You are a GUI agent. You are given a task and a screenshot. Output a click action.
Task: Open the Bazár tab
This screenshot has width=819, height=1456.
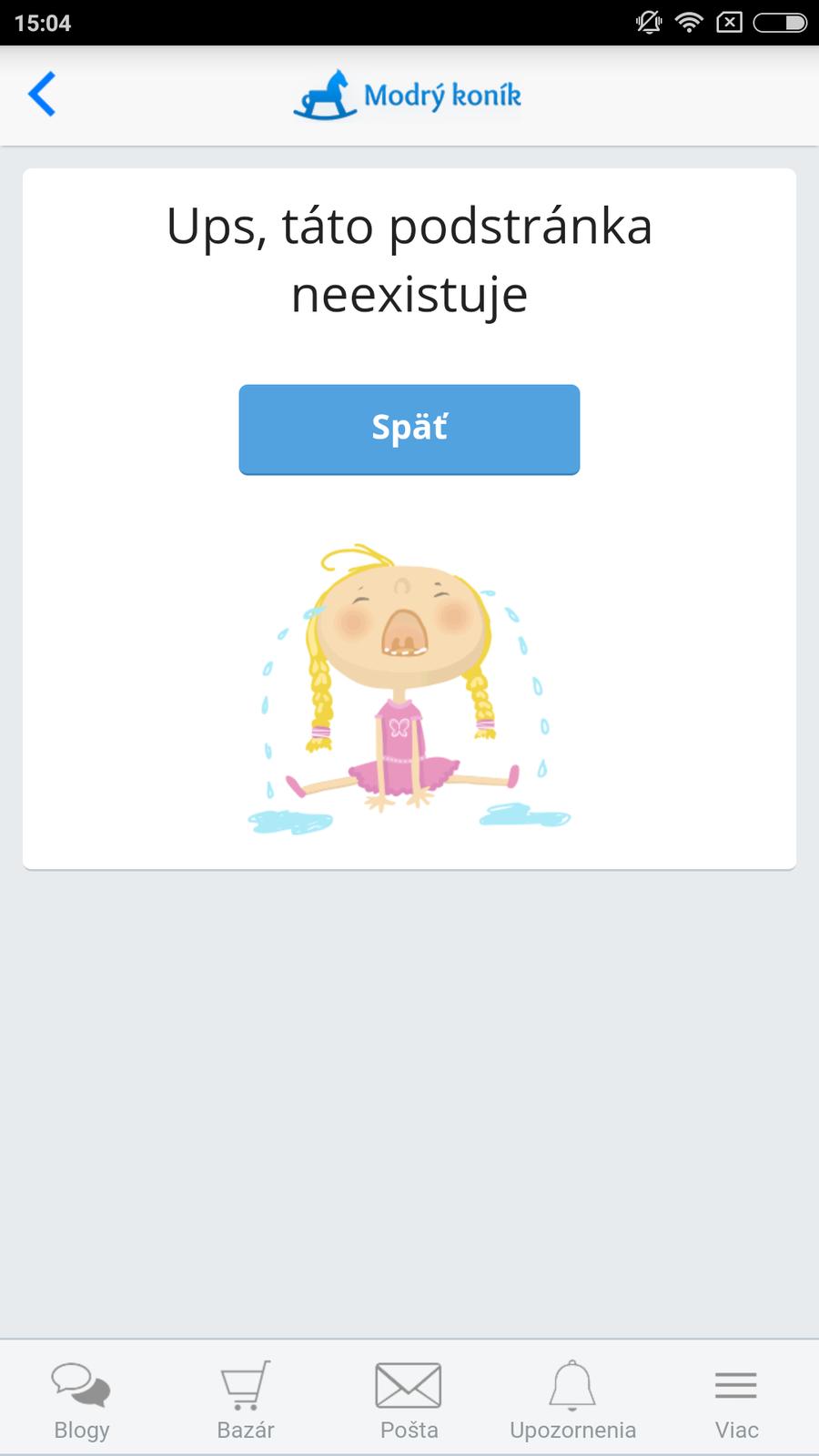(246, 1400)
